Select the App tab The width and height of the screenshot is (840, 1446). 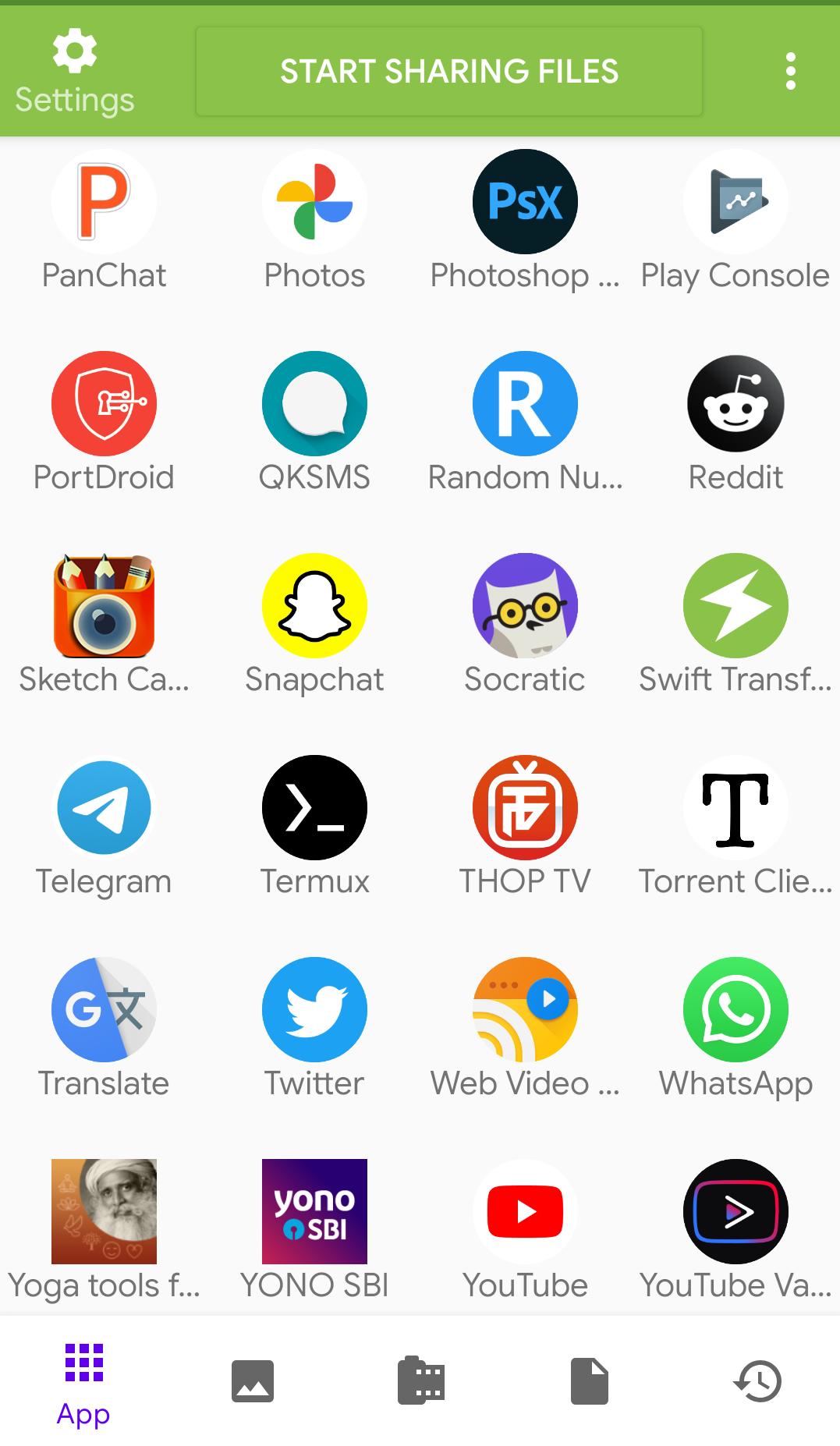pyautogui.click(x=83, y=1381)
